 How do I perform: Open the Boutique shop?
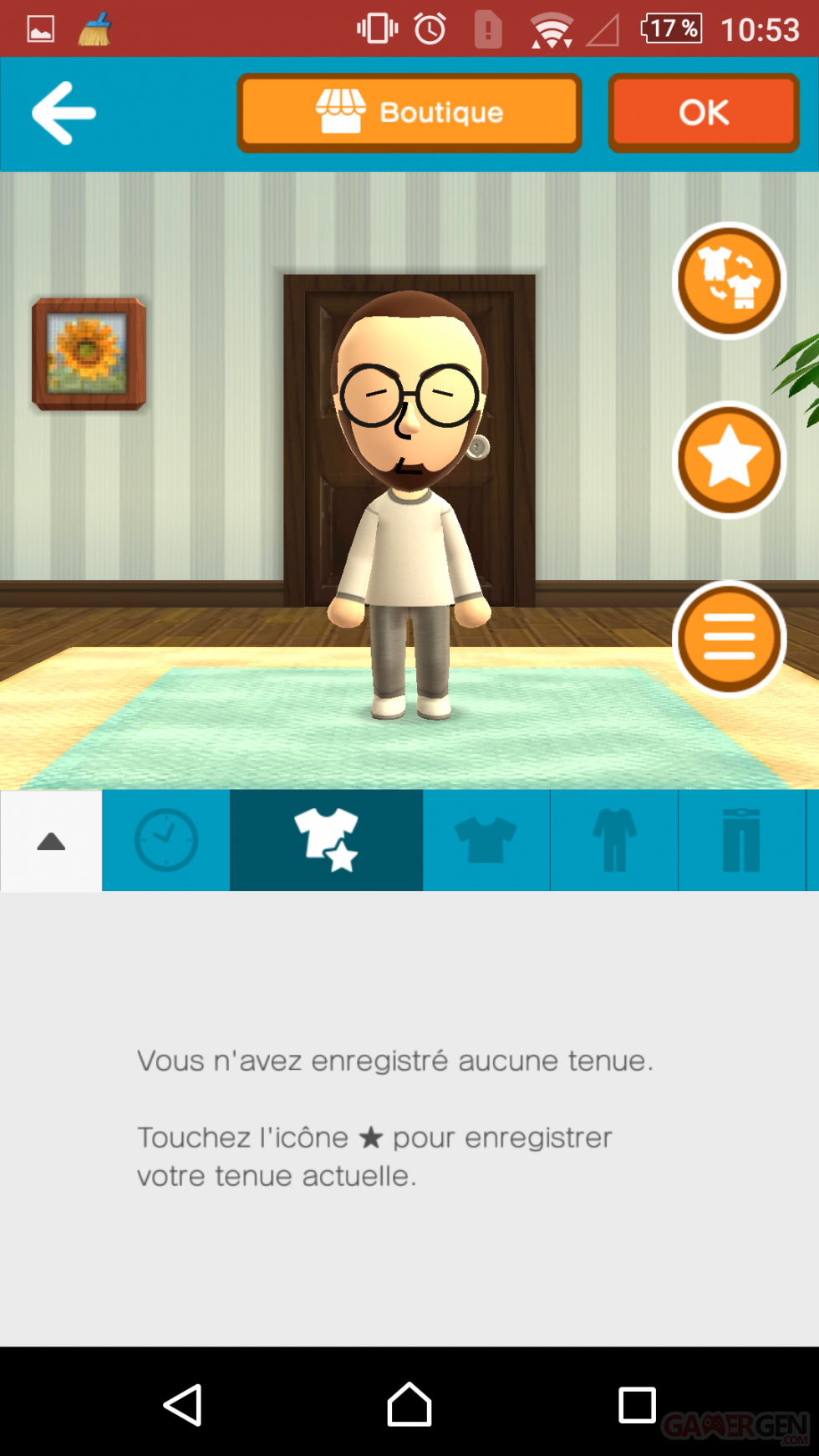409,112
